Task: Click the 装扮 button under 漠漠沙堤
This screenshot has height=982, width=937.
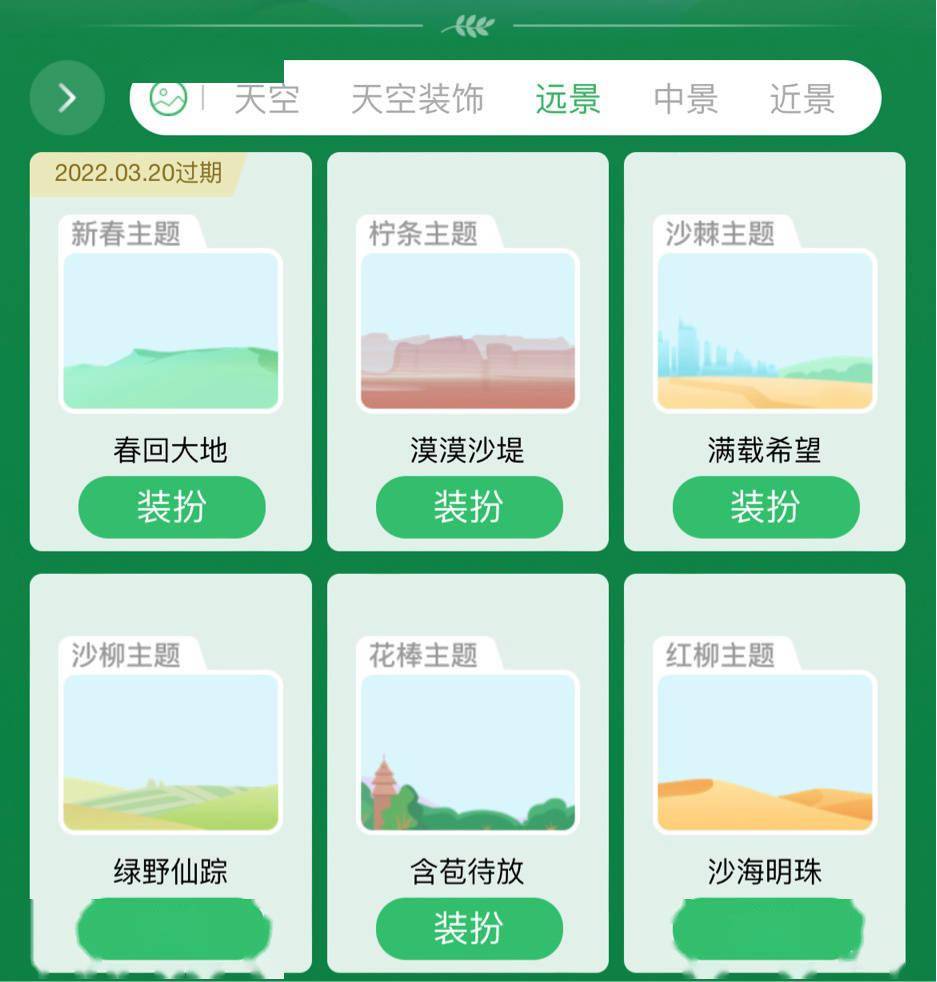Action: click(x=468, y=507)
